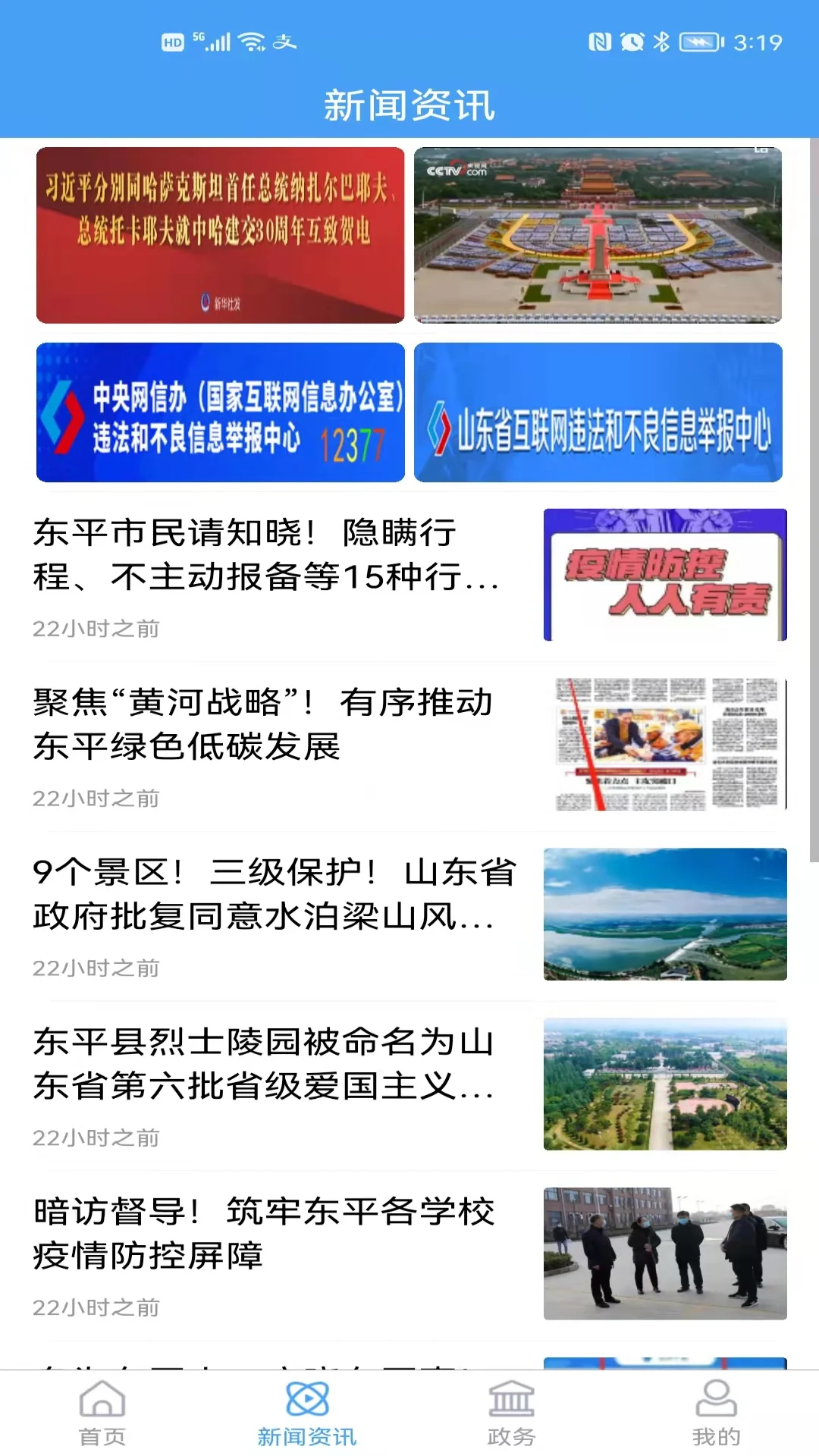Screen dimensions: 819x1456
Task: Tap the 疫情防控人人有责 image thumbnail
Action: [x=664, y=574]
